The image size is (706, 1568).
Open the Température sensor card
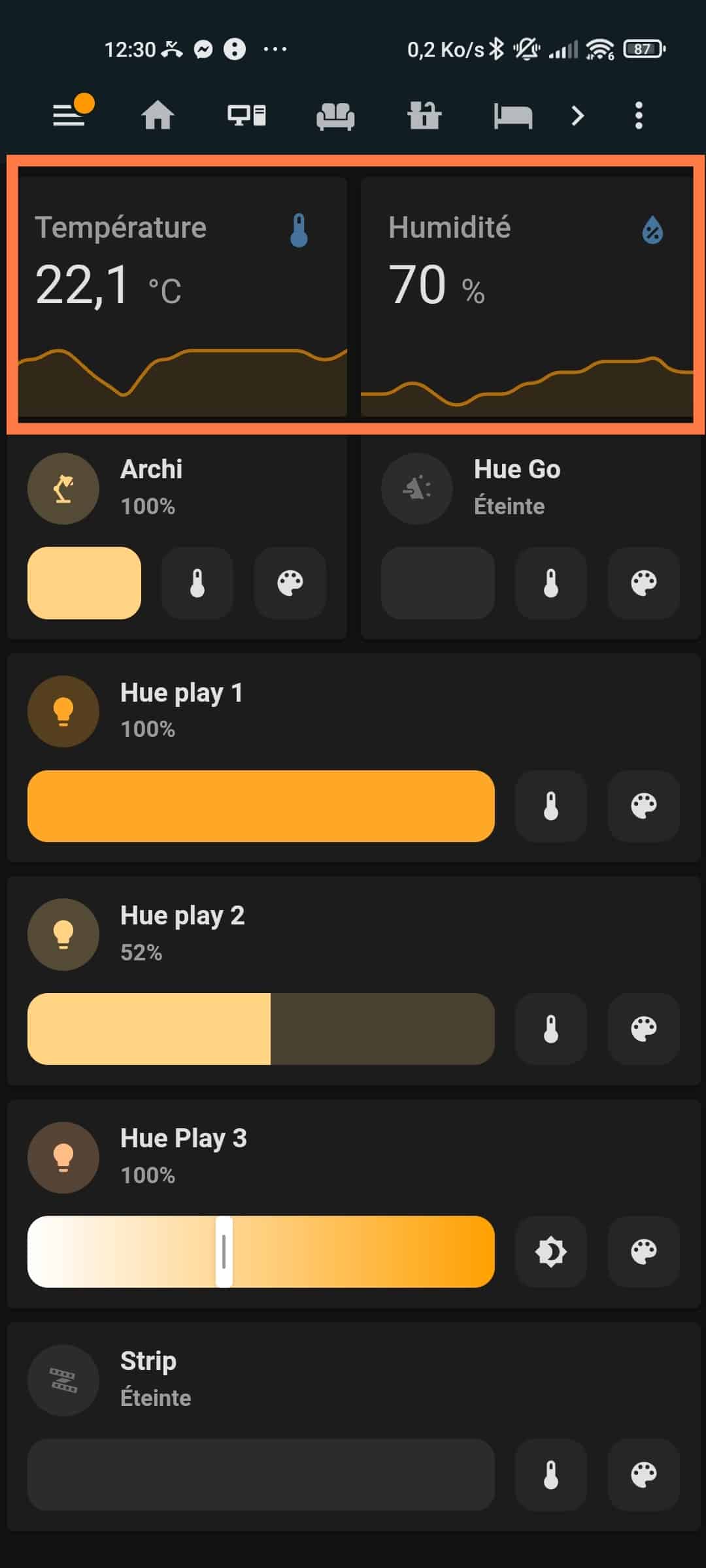coord(182,297)
